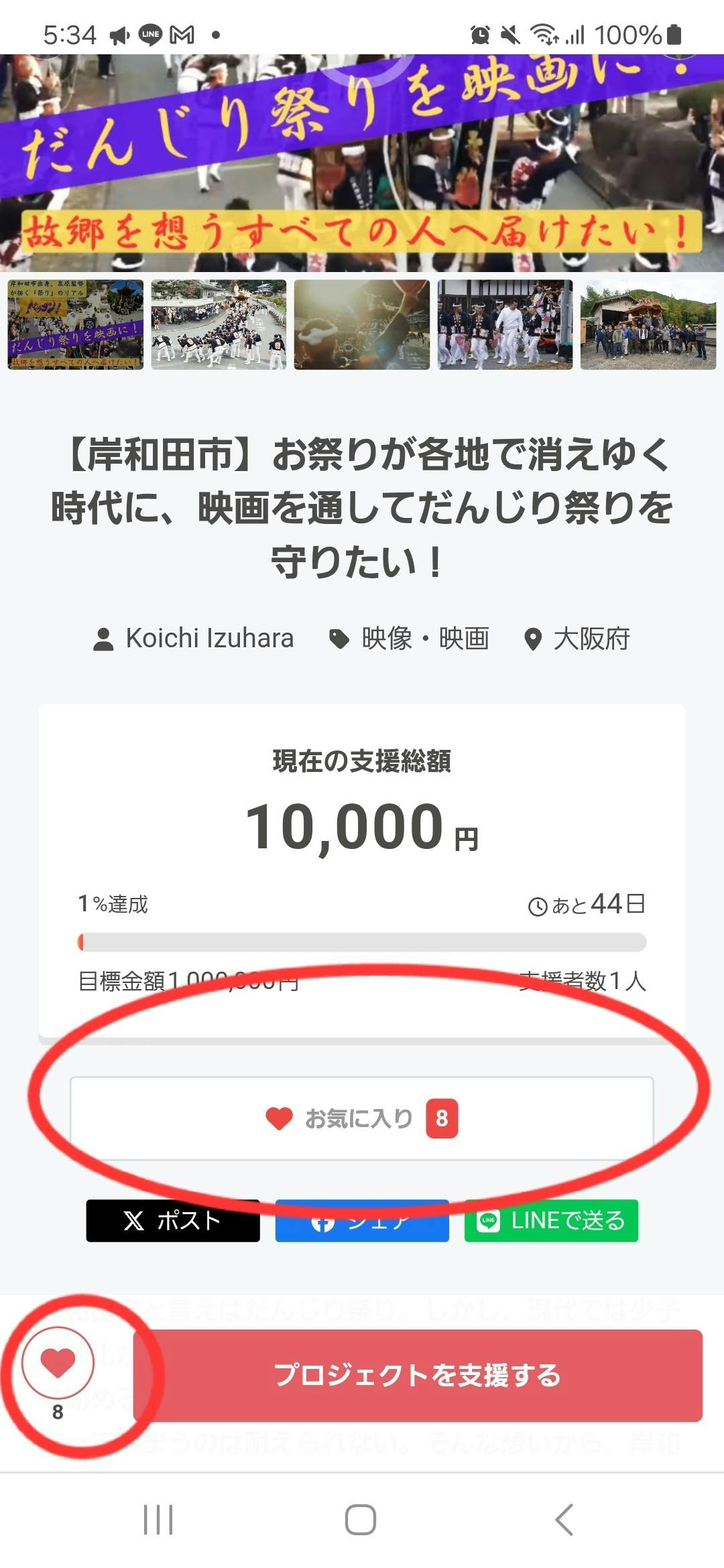Go back with the system back button

point(564,1519)
